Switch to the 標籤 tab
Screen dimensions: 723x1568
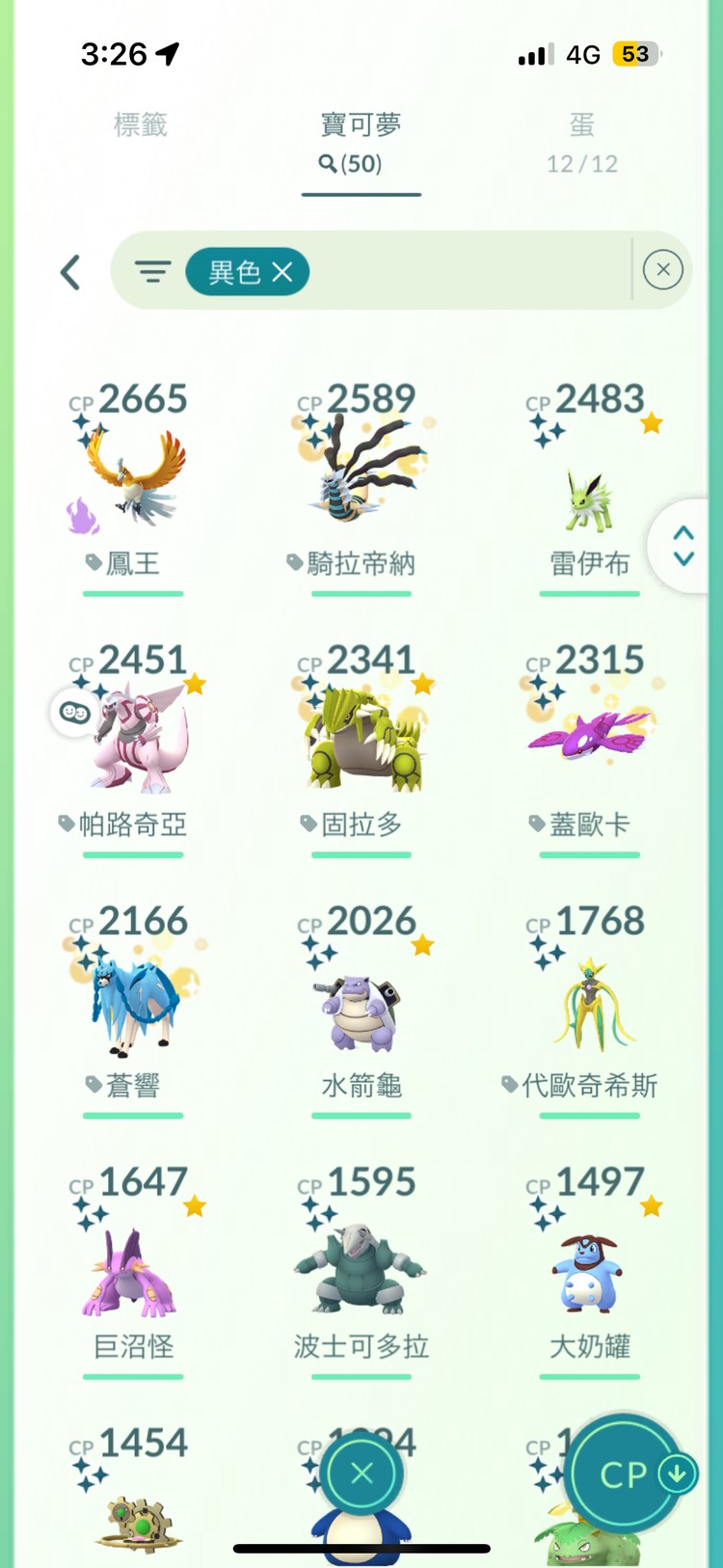[141, 125]
